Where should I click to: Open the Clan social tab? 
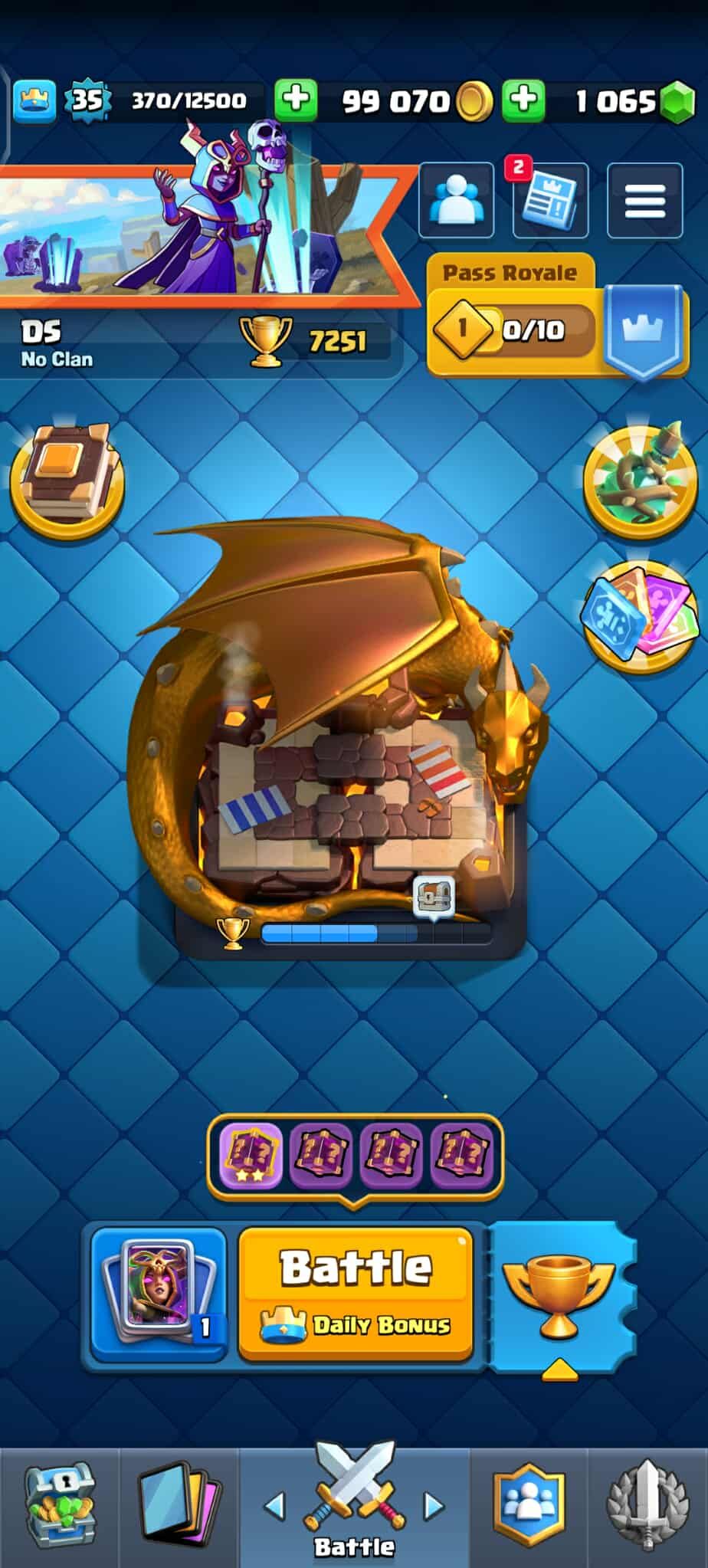529,1506
